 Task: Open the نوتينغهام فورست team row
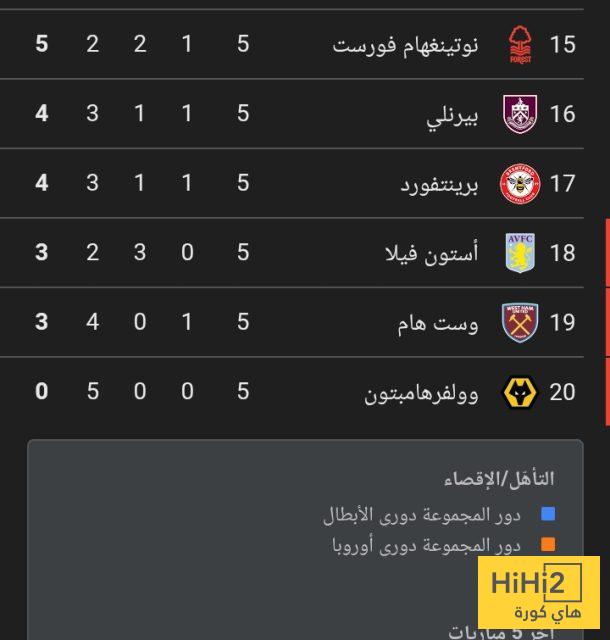click(x=405, y=45)
